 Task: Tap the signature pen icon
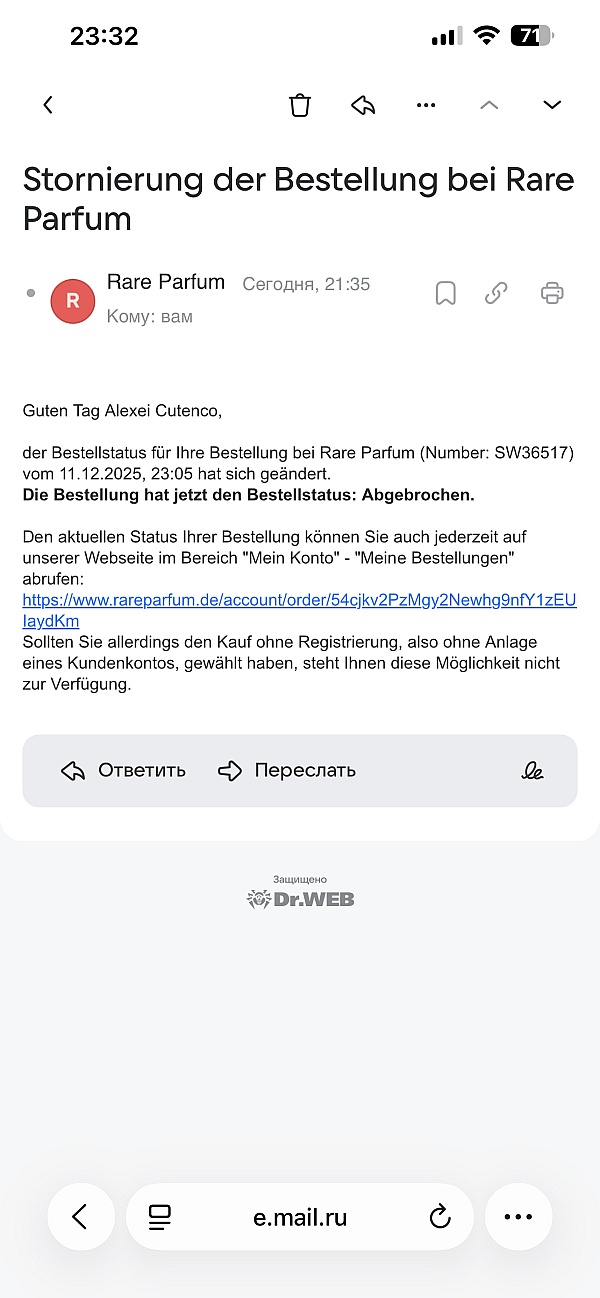click(x=533, y=771)
